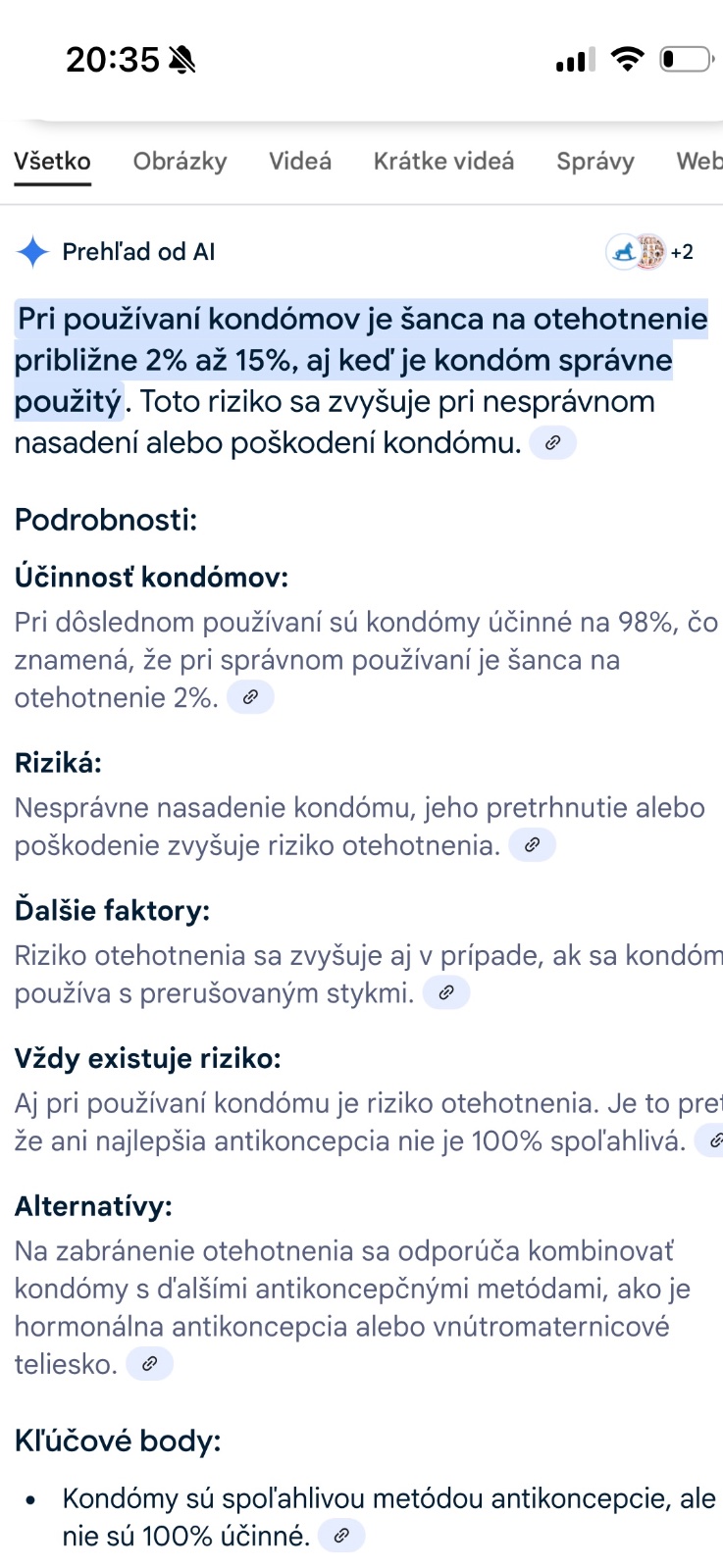Image resolution: width=723 pixels, height=1568 pixels.
Task: Open source link under Účinnosť kondómov
Action: pos(250,697)
